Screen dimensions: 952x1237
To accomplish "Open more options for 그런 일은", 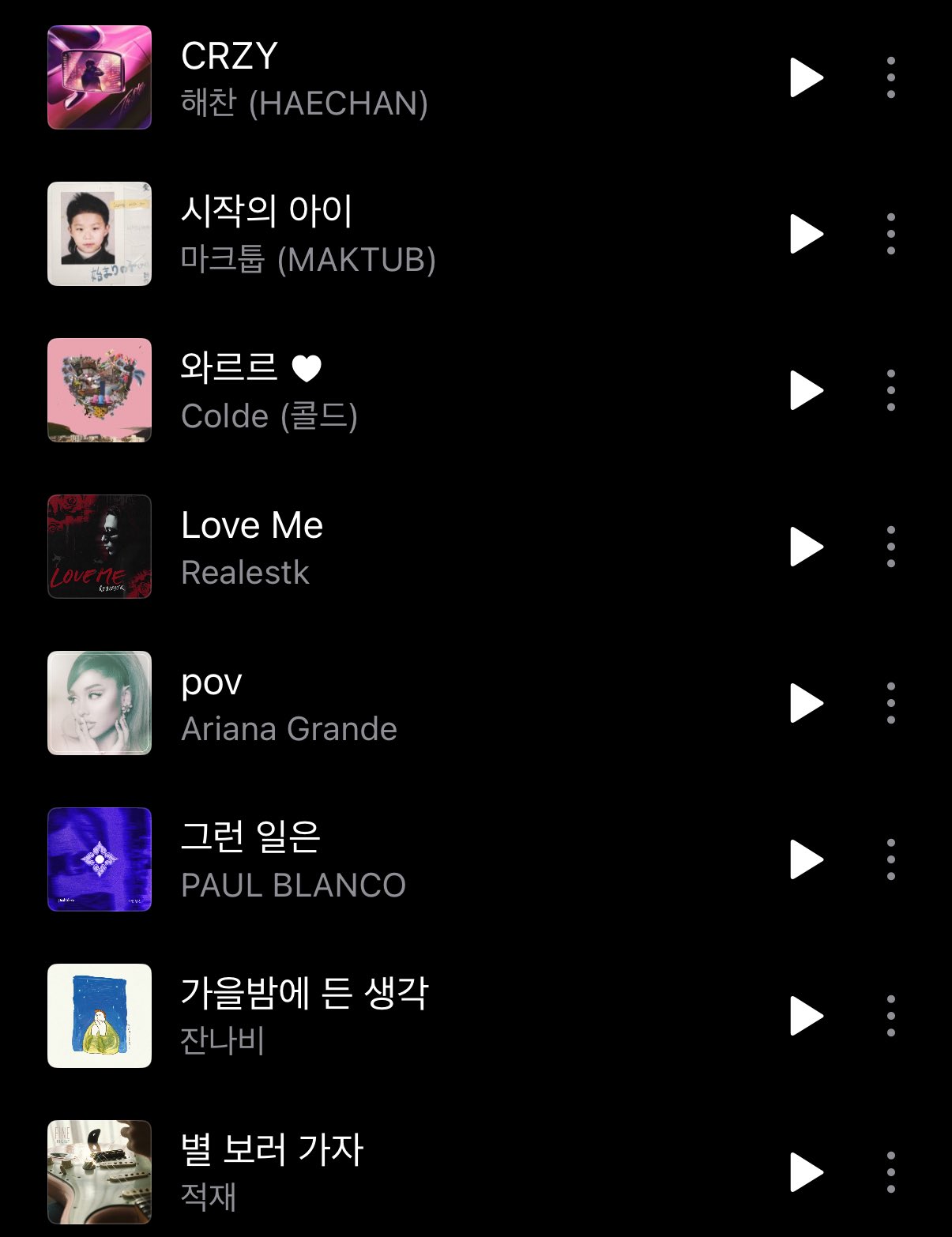I will coord(890,859).
